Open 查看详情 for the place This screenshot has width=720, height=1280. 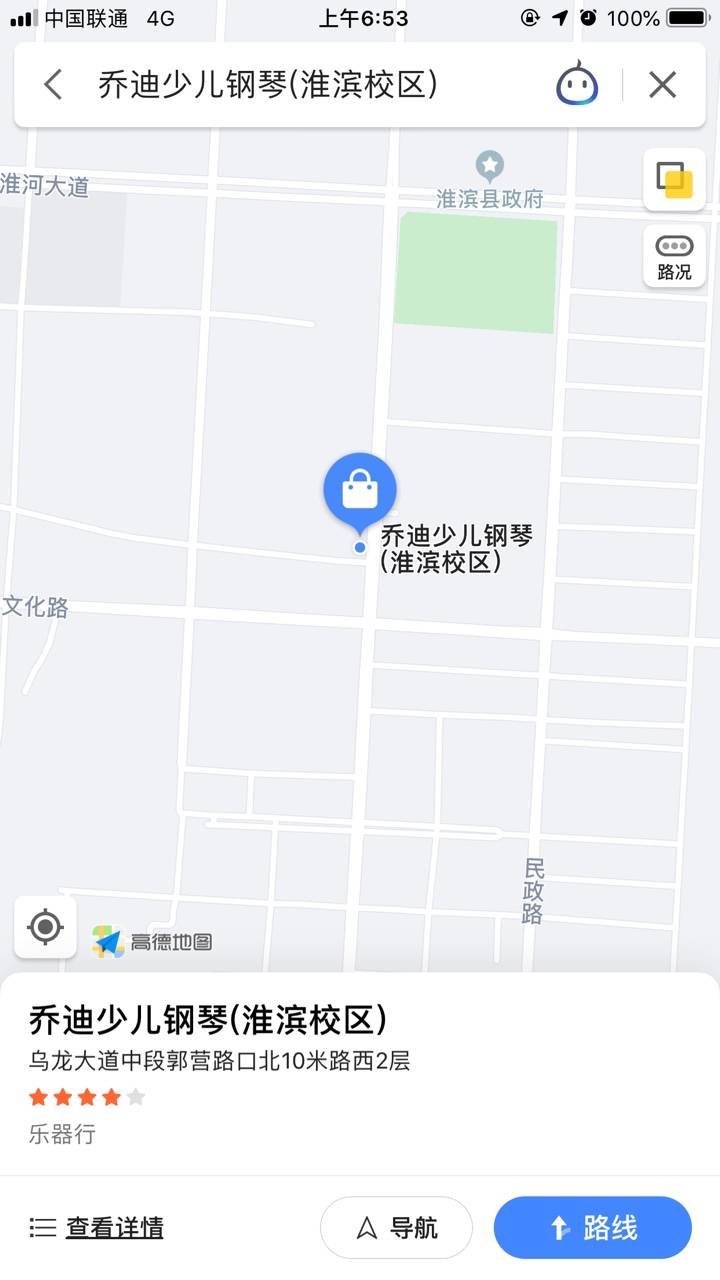(97, 1227)
